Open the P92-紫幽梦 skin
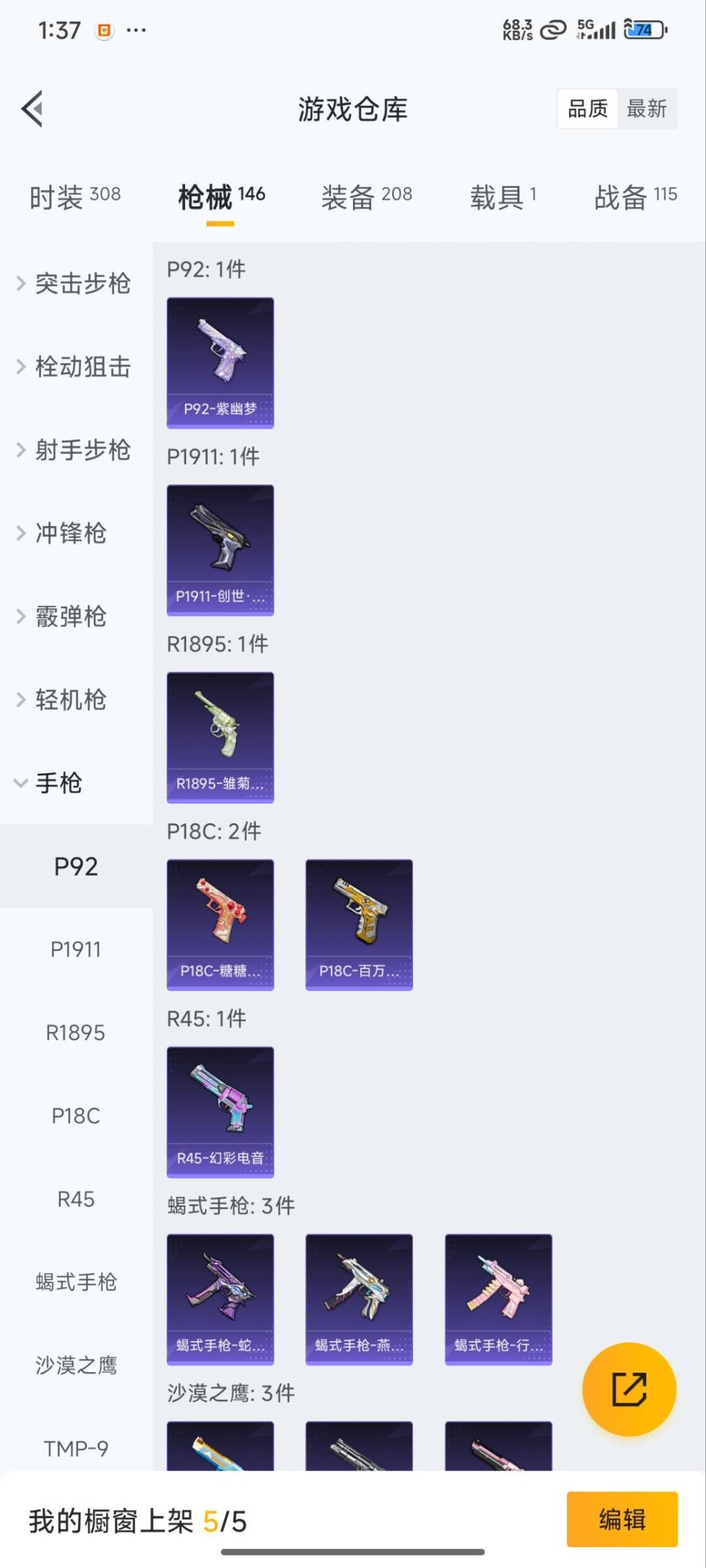Image resolution: width=706 pixels, height=1568 pixels. tap(220, 363)
